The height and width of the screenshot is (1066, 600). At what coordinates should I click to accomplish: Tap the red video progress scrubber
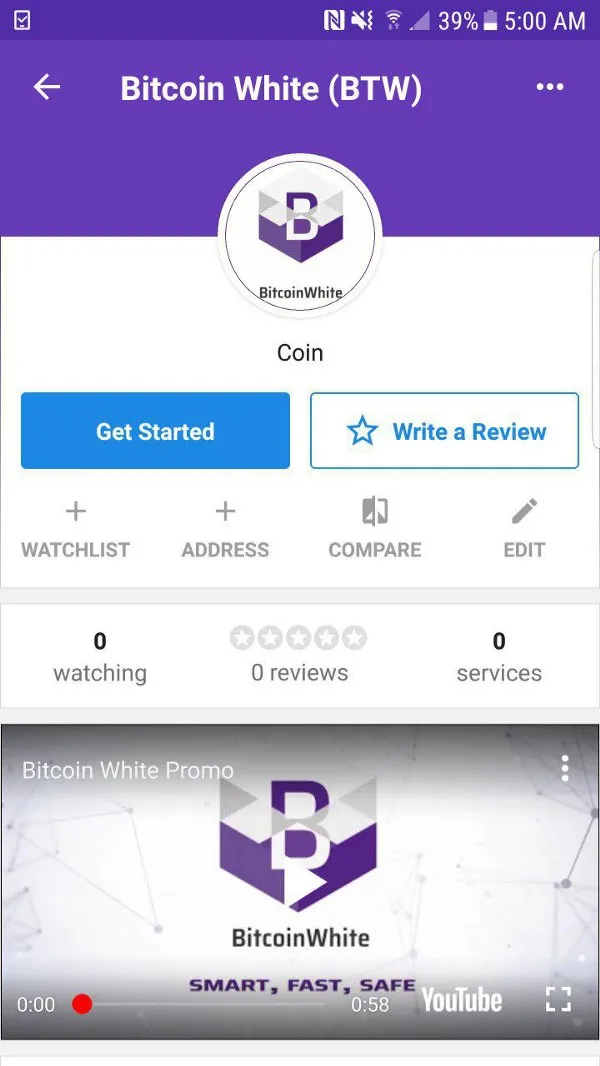click(x=82, y=1004)
